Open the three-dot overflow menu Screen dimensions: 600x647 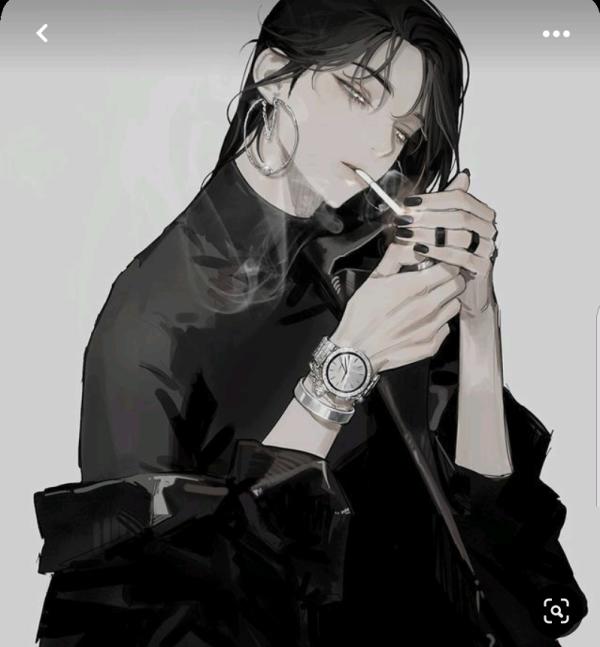tap(556, 33)
